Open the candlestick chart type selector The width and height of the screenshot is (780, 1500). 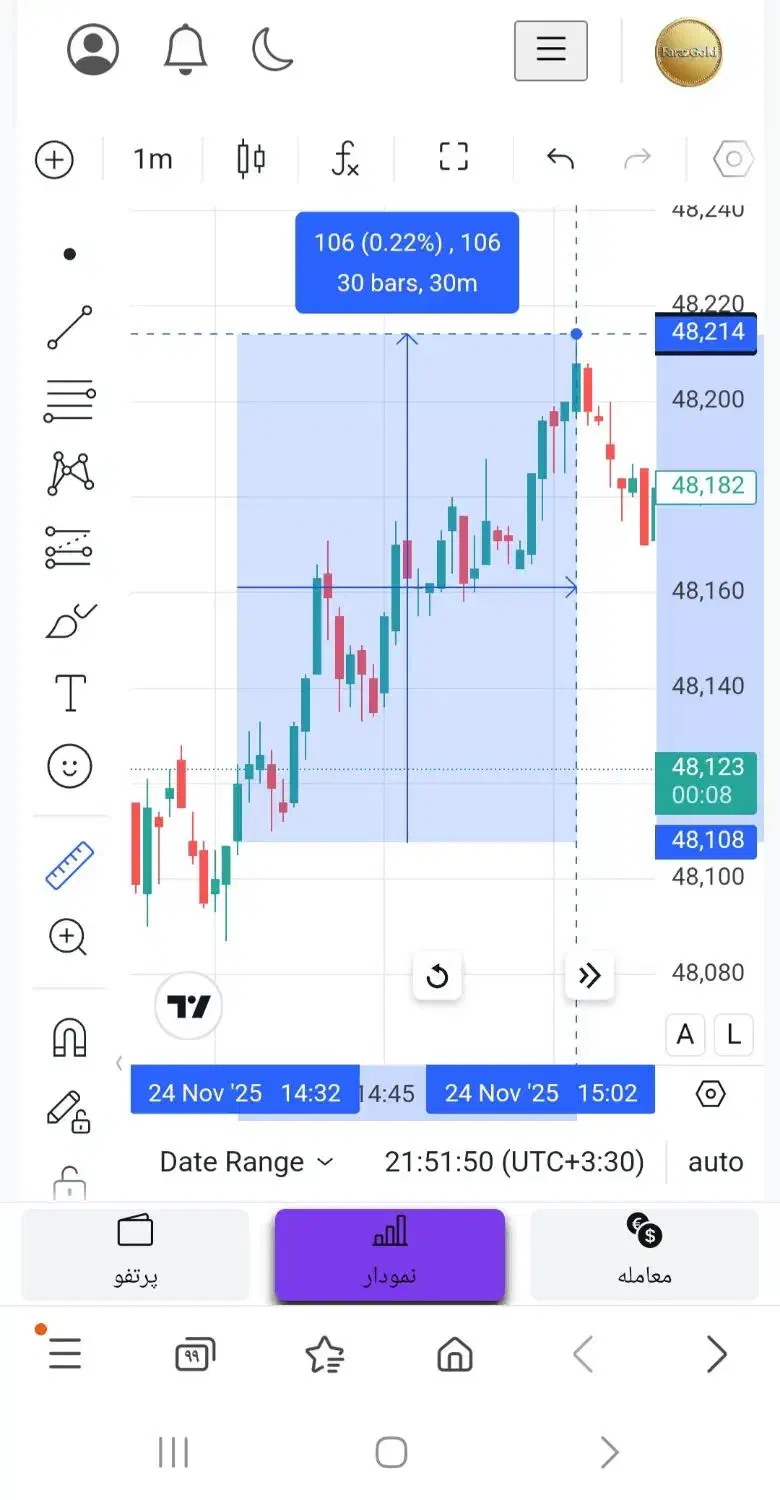251,159
